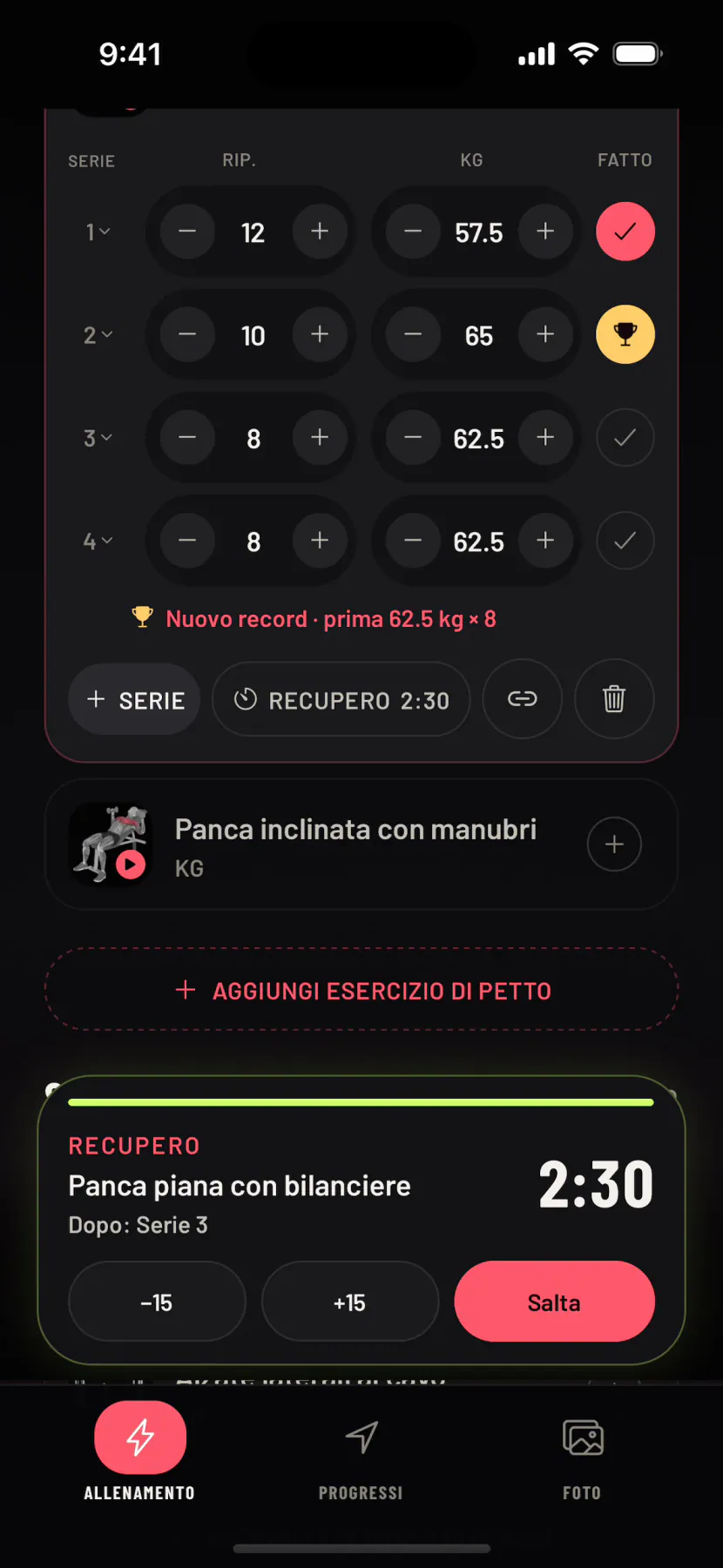This screenshot has height=1568, width=723.
Task: Decrease reps for set 3
Action: pos(187,438)
